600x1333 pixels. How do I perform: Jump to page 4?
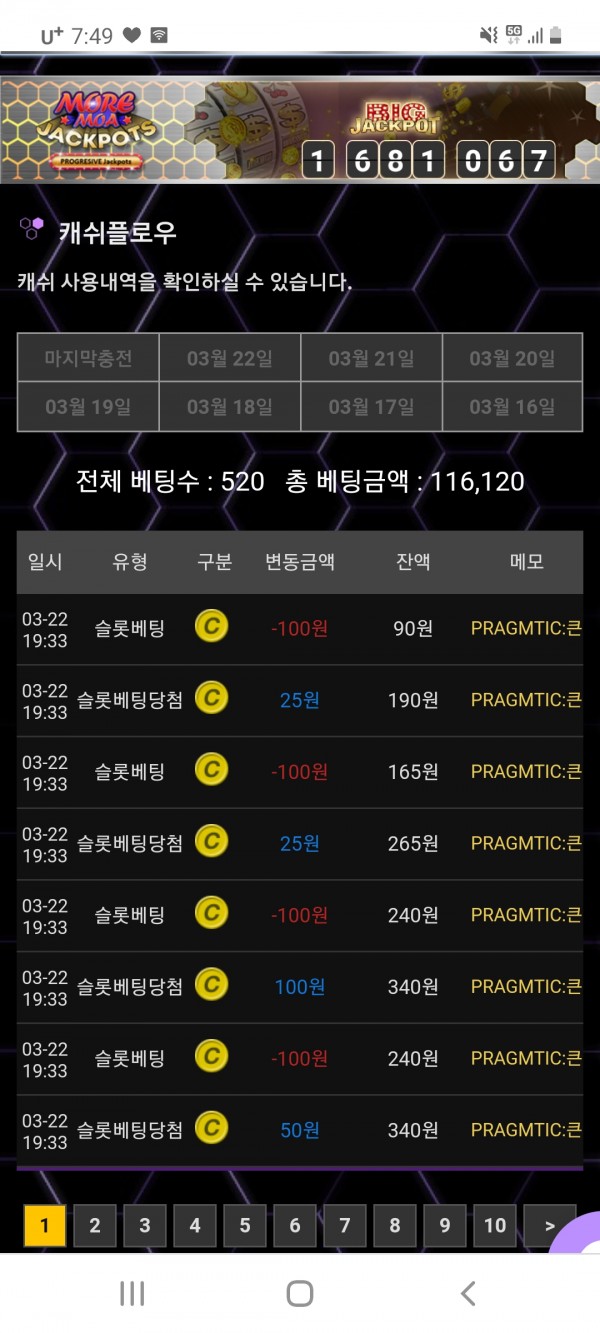tap(195, 1225)
